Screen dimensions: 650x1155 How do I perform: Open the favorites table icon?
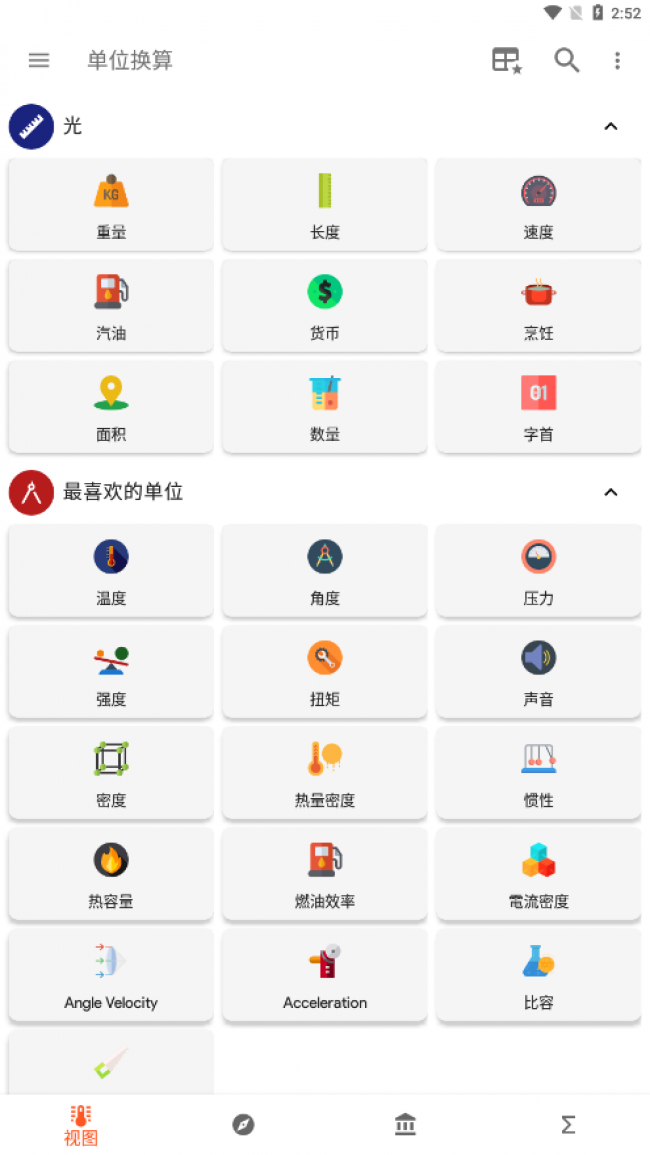click(507, 60)
